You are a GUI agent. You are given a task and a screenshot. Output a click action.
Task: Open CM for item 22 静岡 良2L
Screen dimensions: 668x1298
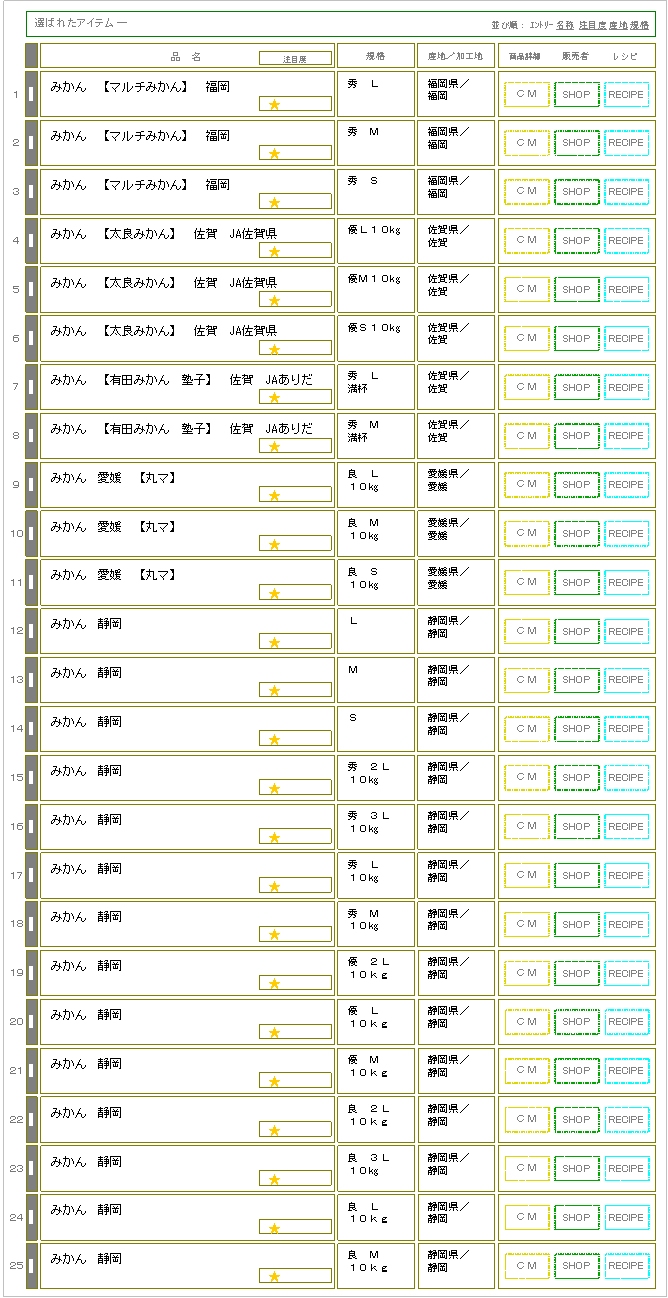(x=527, y=1120)
